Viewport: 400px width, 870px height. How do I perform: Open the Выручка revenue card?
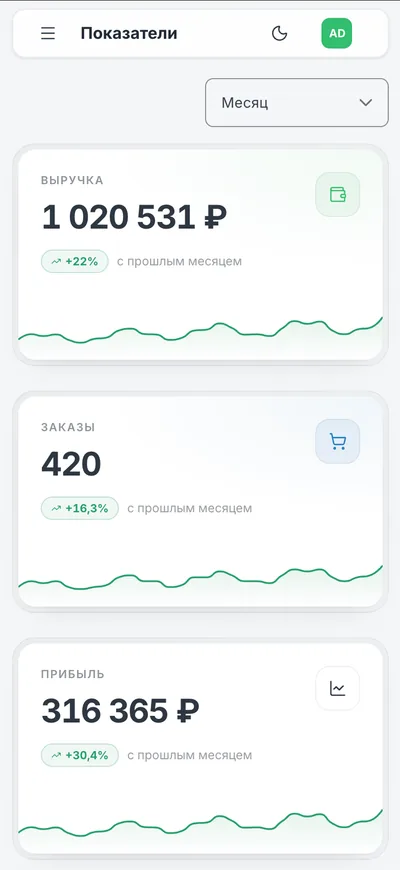[x=200, y=255]
